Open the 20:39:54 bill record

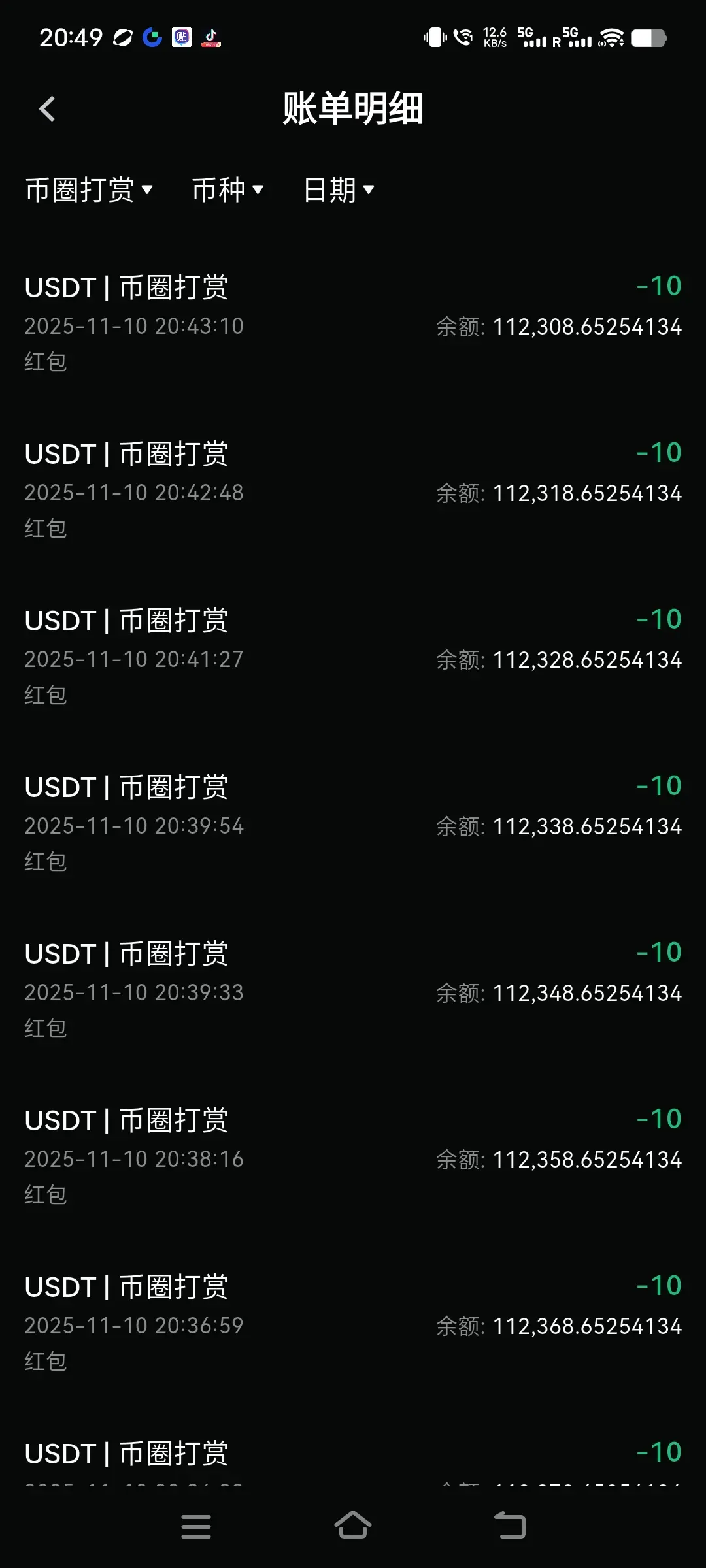point(353,823)
